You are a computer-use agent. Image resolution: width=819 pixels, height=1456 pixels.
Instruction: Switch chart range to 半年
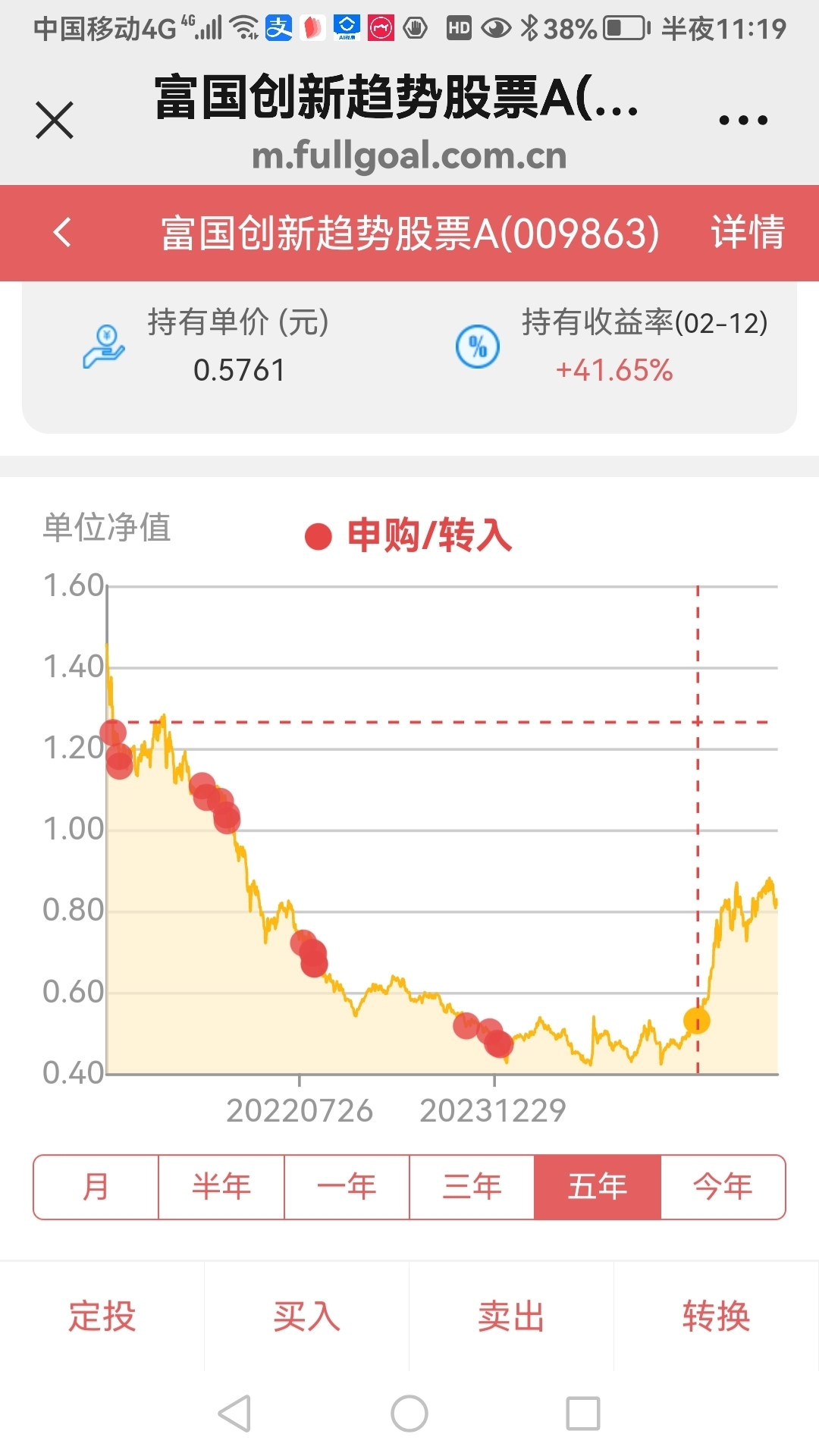pyautogui.click(x=221, y=1187)
